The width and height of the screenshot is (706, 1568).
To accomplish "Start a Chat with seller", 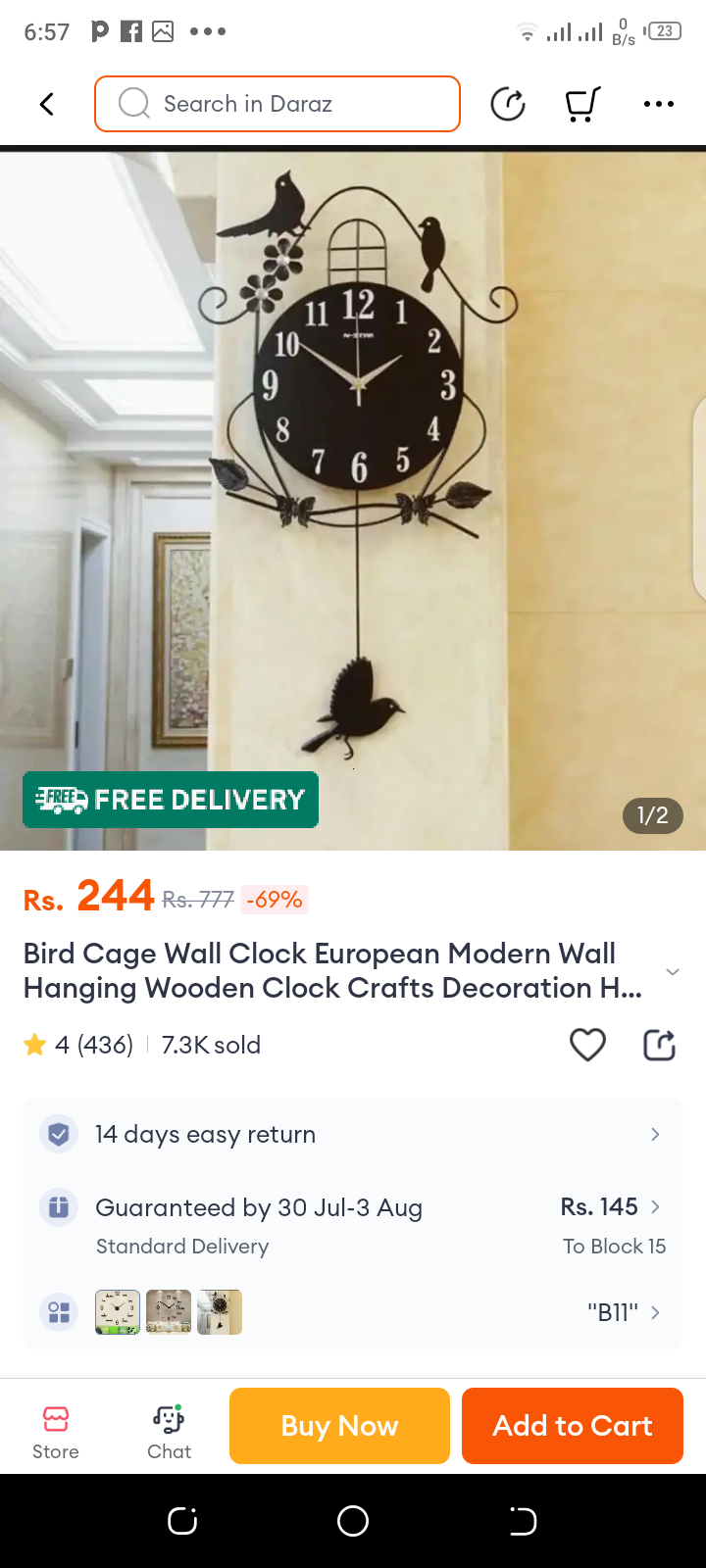I will [x=169, y=1432].
